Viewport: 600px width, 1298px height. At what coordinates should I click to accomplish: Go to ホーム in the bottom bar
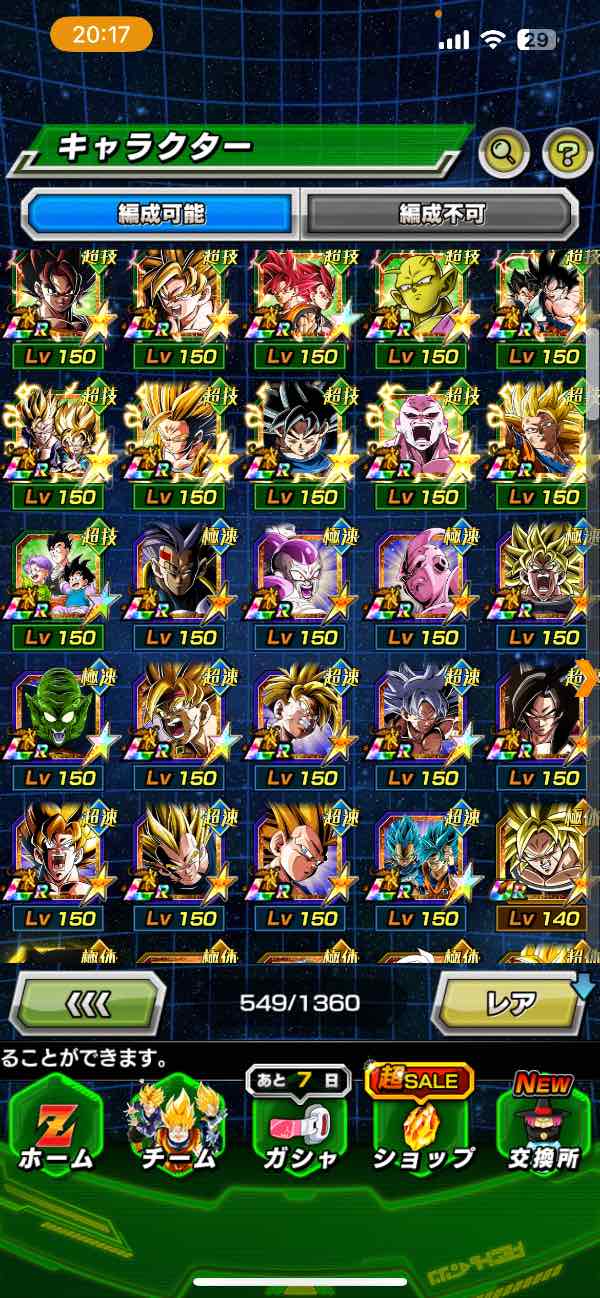coord(55,1127)
